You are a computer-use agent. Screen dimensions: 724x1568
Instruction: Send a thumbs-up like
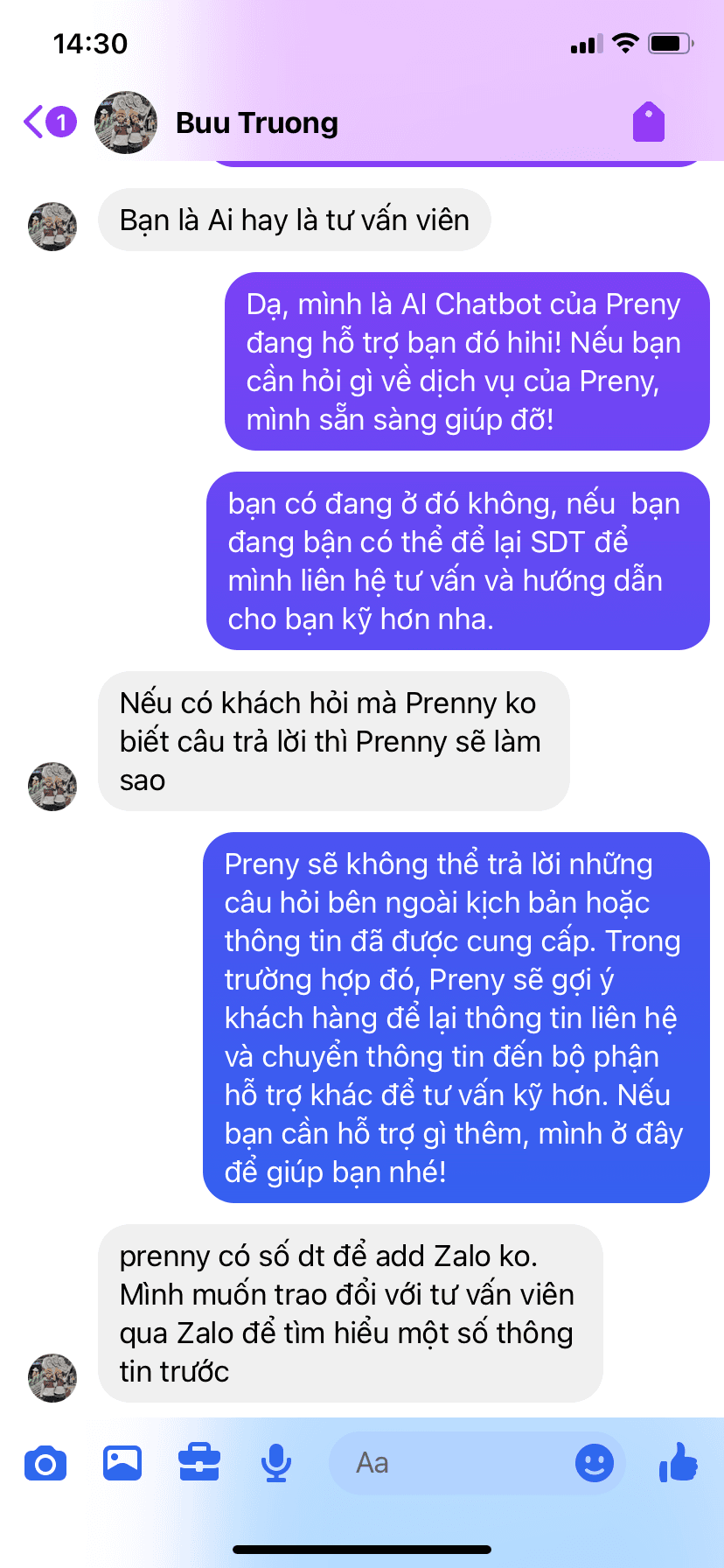(679, 1462)
